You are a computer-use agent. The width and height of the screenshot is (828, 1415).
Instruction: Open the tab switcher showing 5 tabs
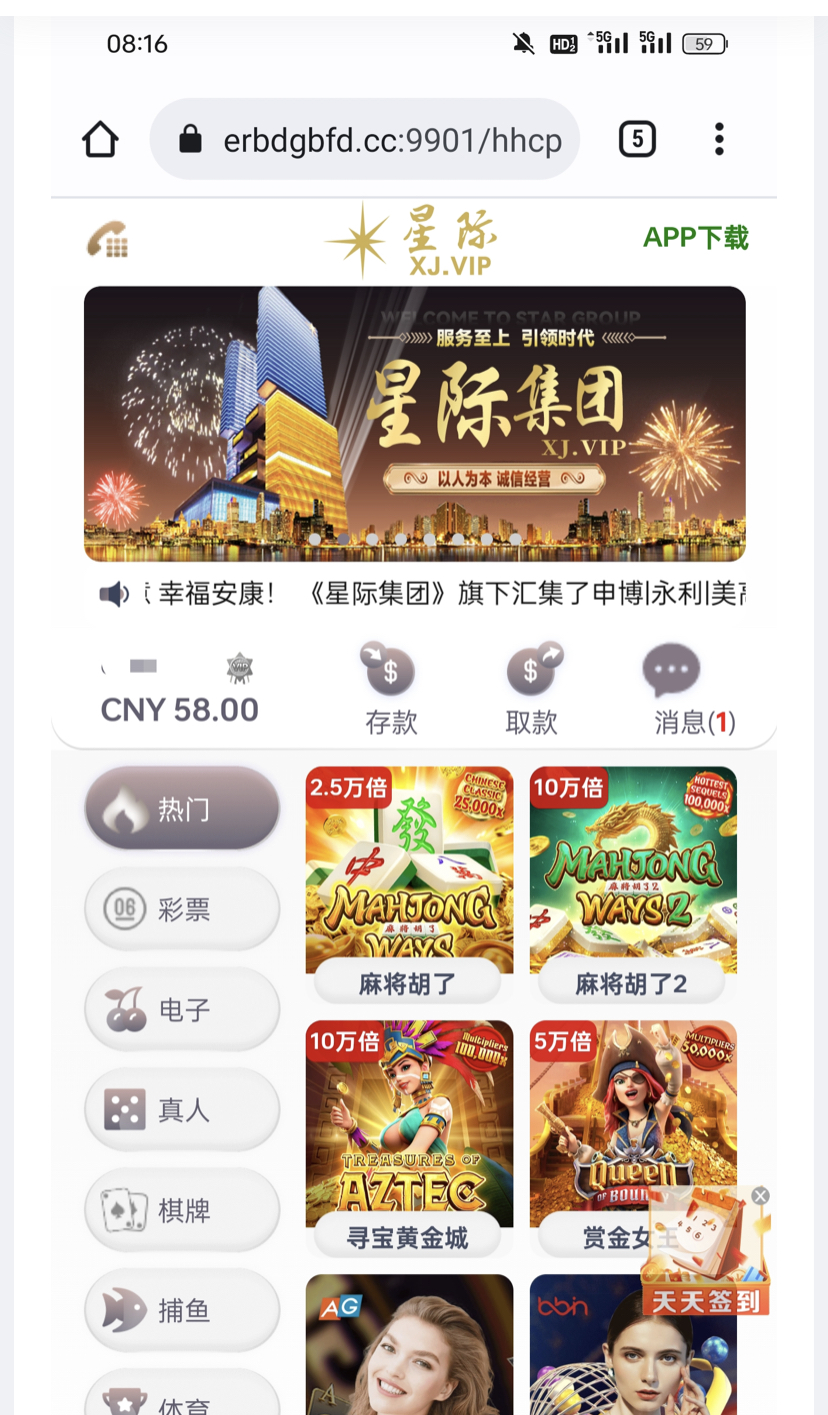point(637,139)
